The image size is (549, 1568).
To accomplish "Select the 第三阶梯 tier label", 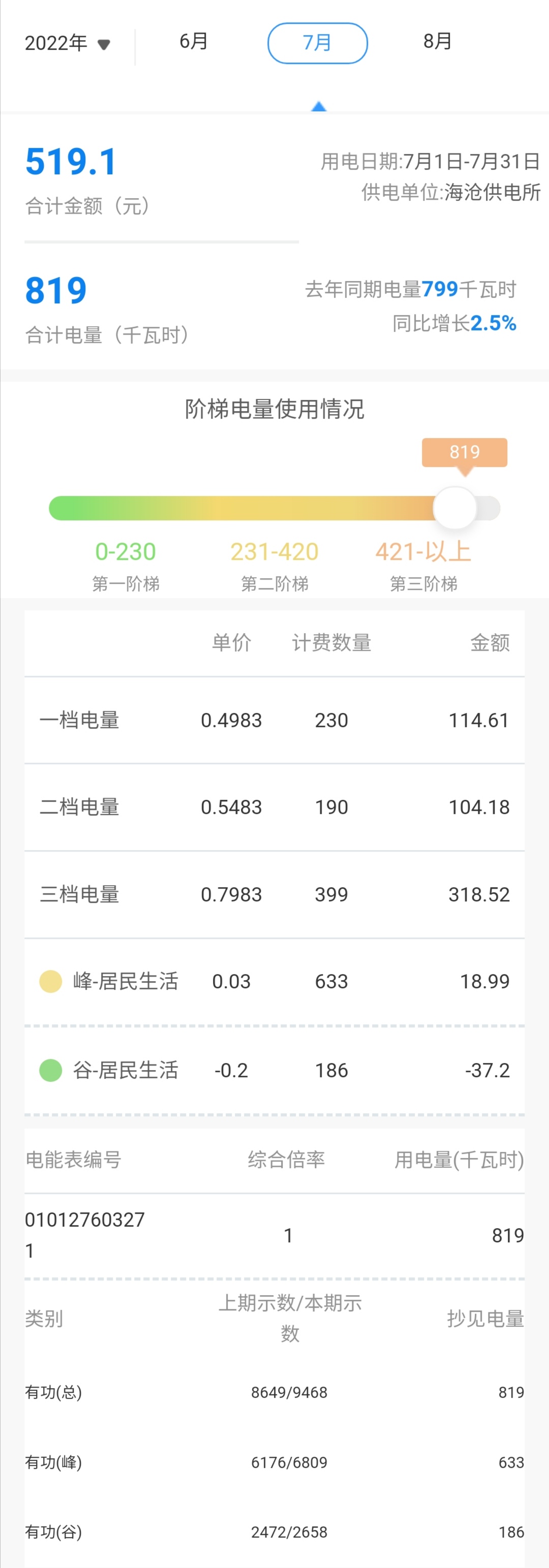I will click(426, 584).
